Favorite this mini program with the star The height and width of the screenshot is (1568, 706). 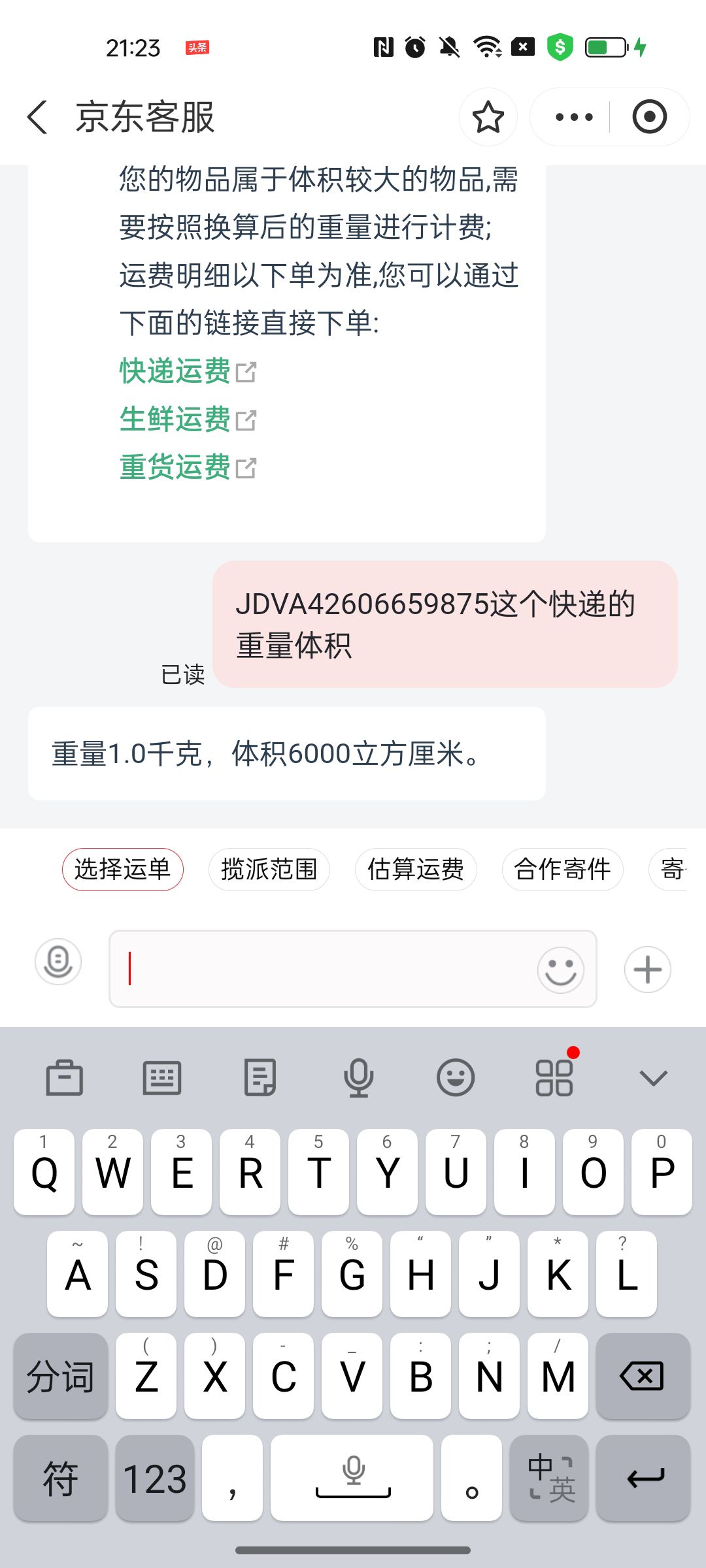point(488,118)
